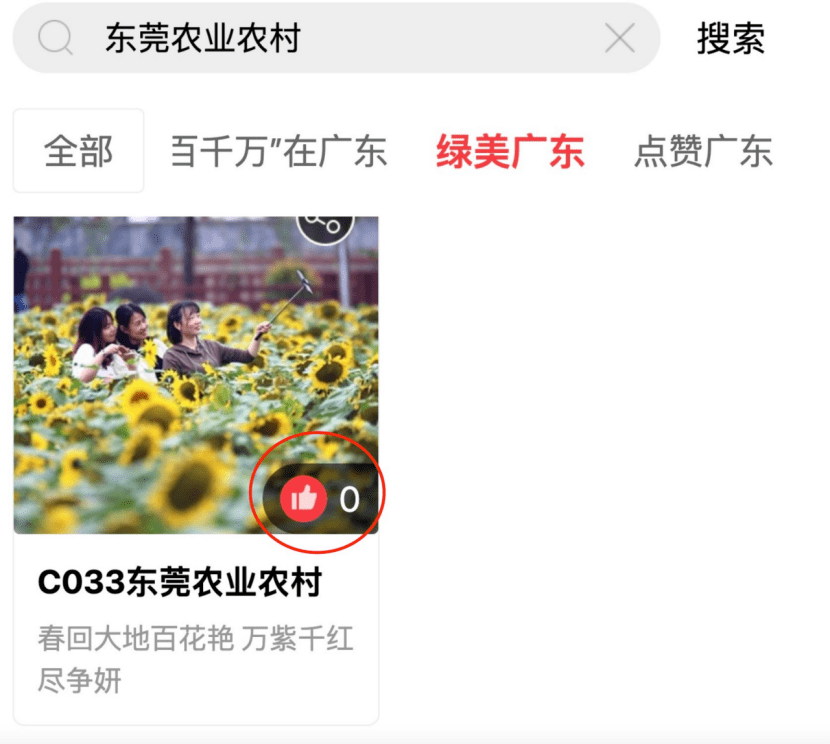Switch to the 点赞广东 tab
Viewport: 830px width, 744px height.
click(703, 152)
